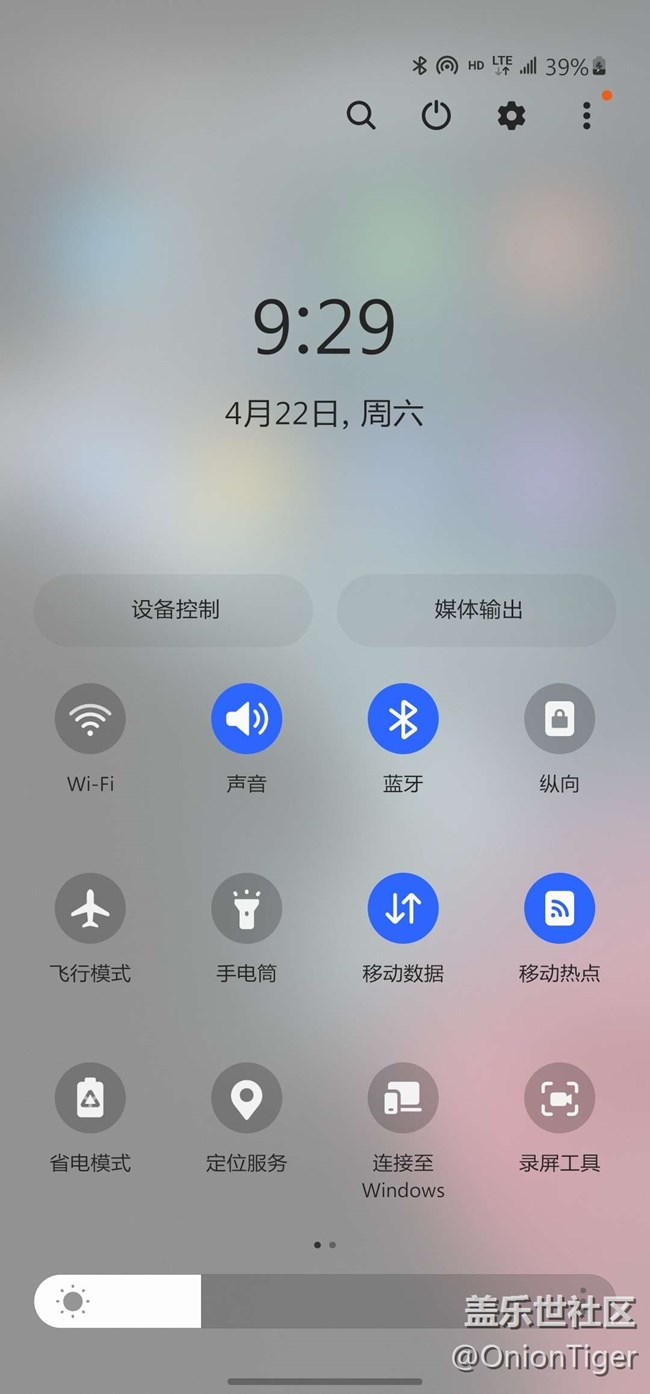This screenshot has width=650, height=1394.
Task: Toggle the 纵向 portrait rotation lock
Action: (560, 718)
